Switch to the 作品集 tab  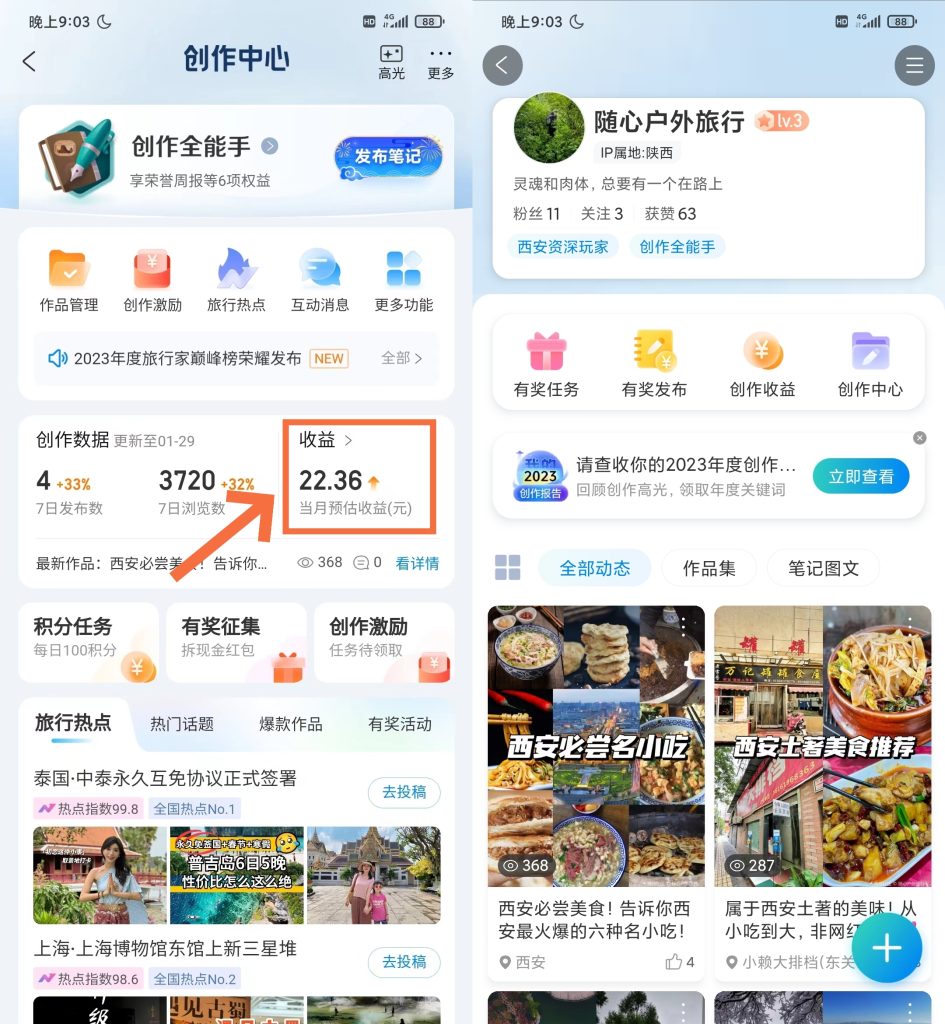pos(709,568)
